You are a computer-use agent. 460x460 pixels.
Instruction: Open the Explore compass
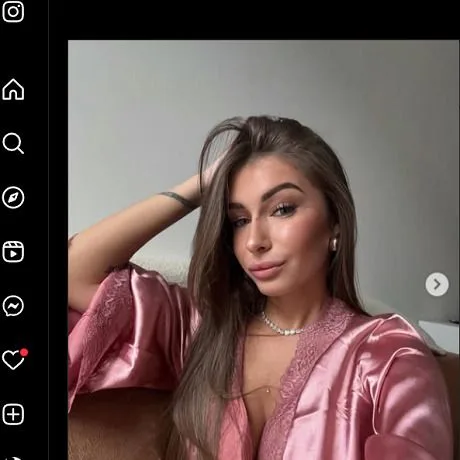coord(13,198)
